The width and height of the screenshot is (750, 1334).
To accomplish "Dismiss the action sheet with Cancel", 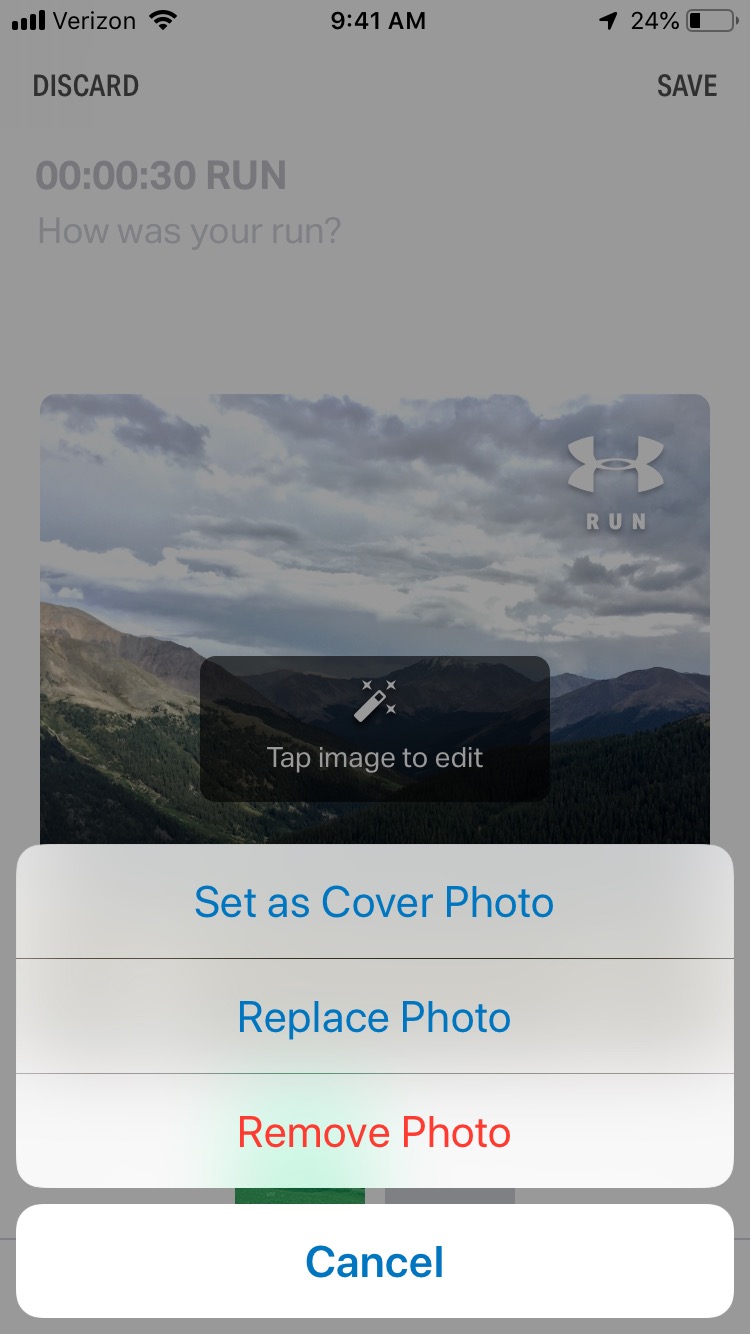I will [374, 1261].
